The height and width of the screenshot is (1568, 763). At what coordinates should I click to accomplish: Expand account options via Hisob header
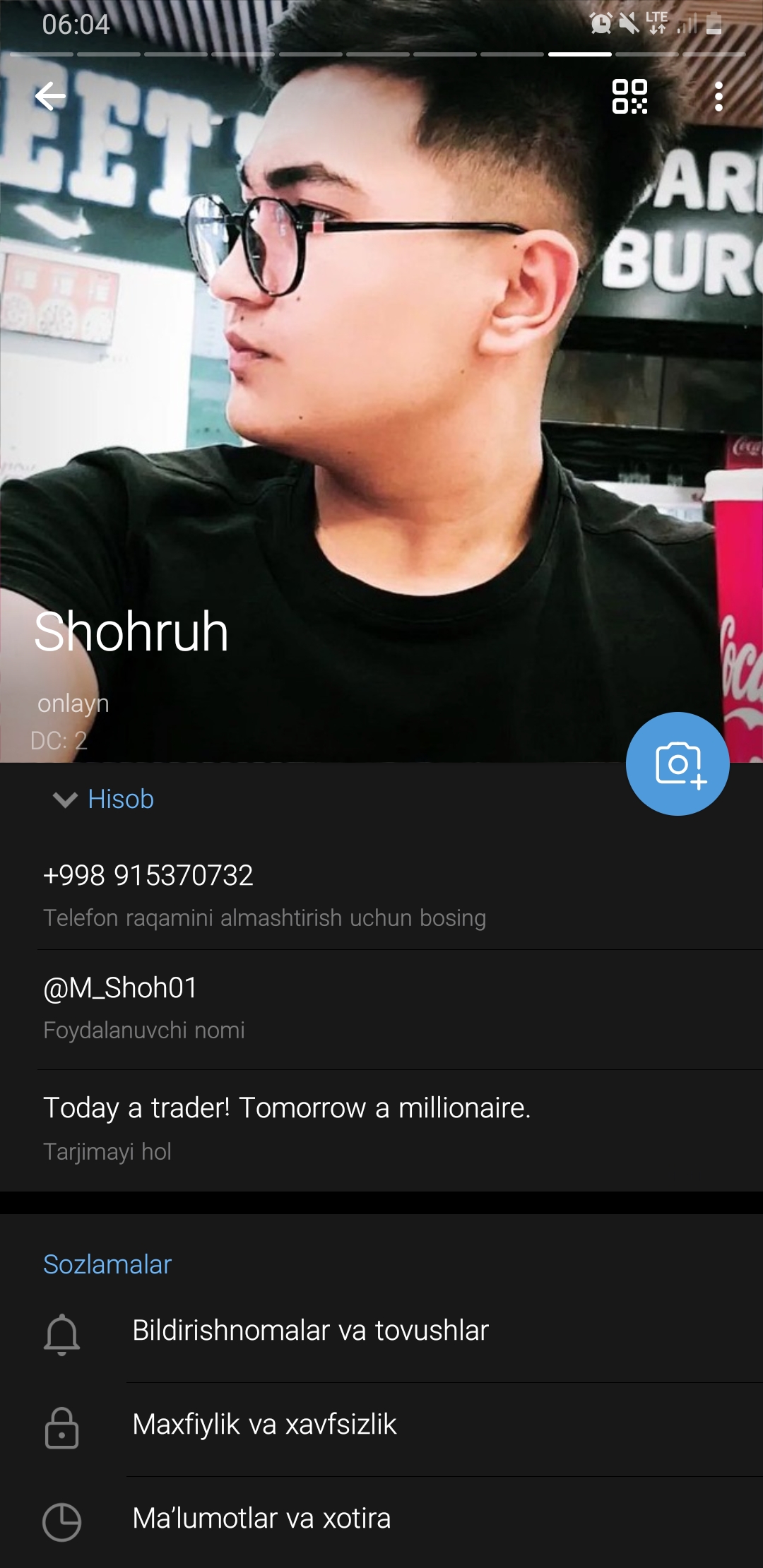click(121, 800)
